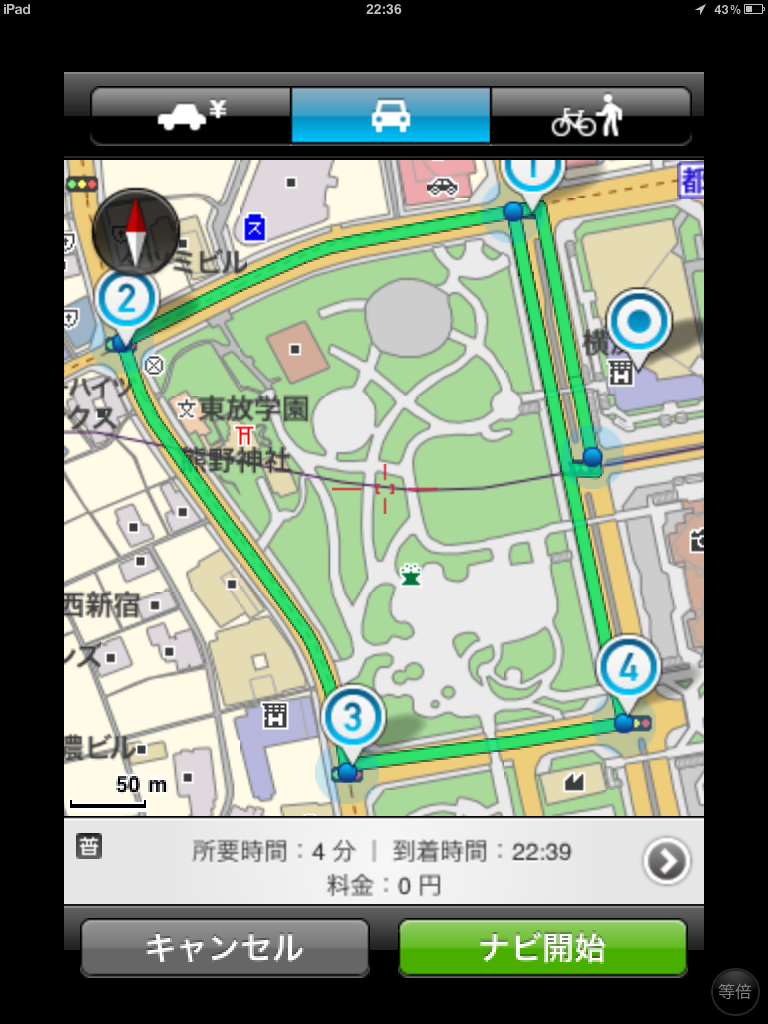Tap the compass to reorient the map
Screen dimensions: 768x1024
coord(135,232)
